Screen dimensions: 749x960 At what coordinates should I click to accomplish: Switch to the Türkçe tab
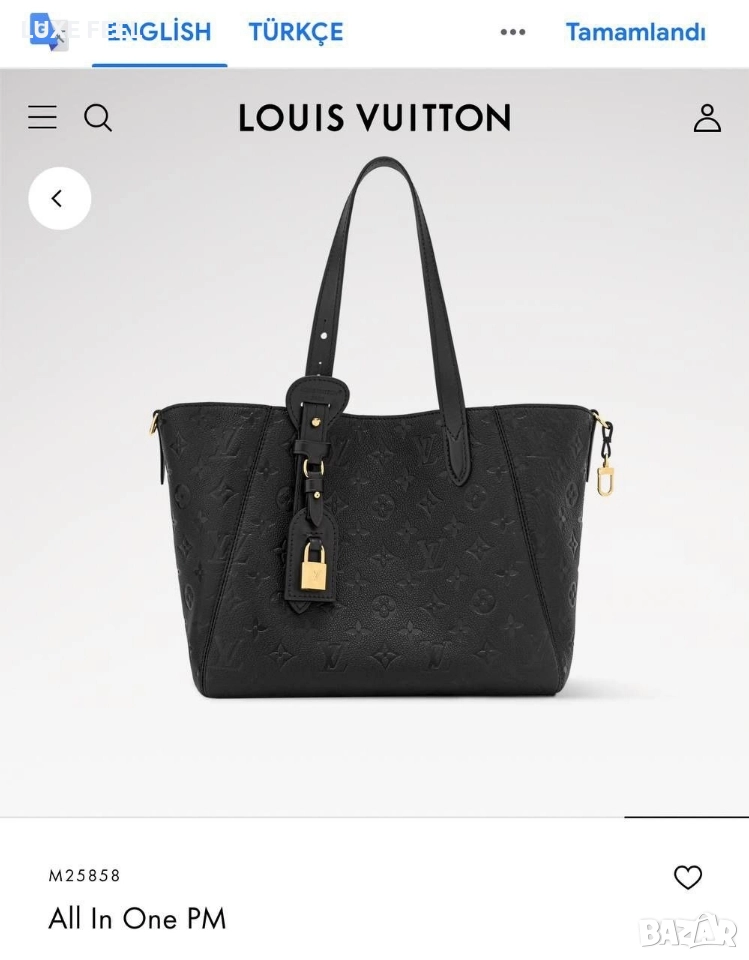pos(296,32)
